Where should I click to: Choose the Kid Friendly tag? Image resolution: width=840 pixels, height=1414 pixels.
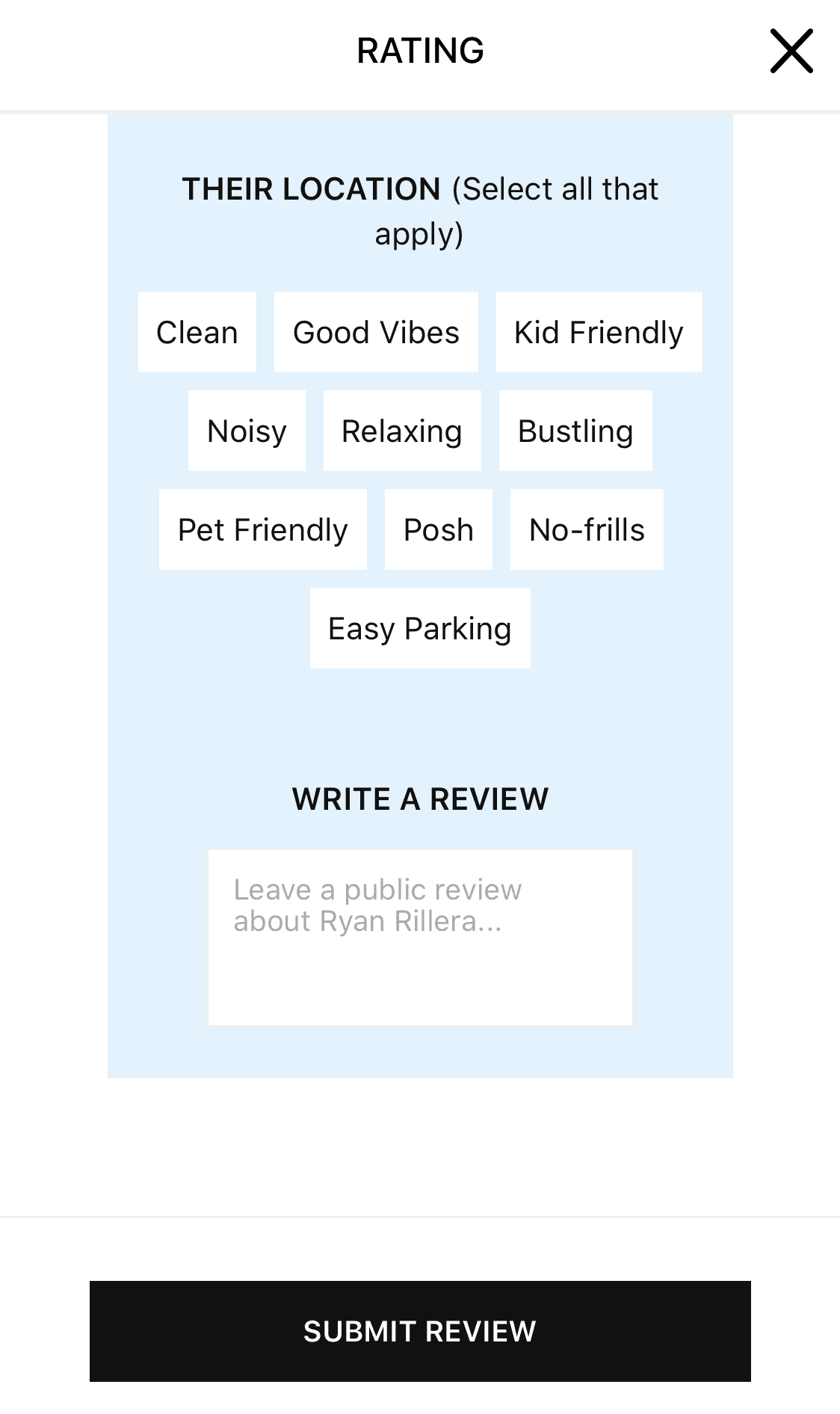(x=599, y=332)
